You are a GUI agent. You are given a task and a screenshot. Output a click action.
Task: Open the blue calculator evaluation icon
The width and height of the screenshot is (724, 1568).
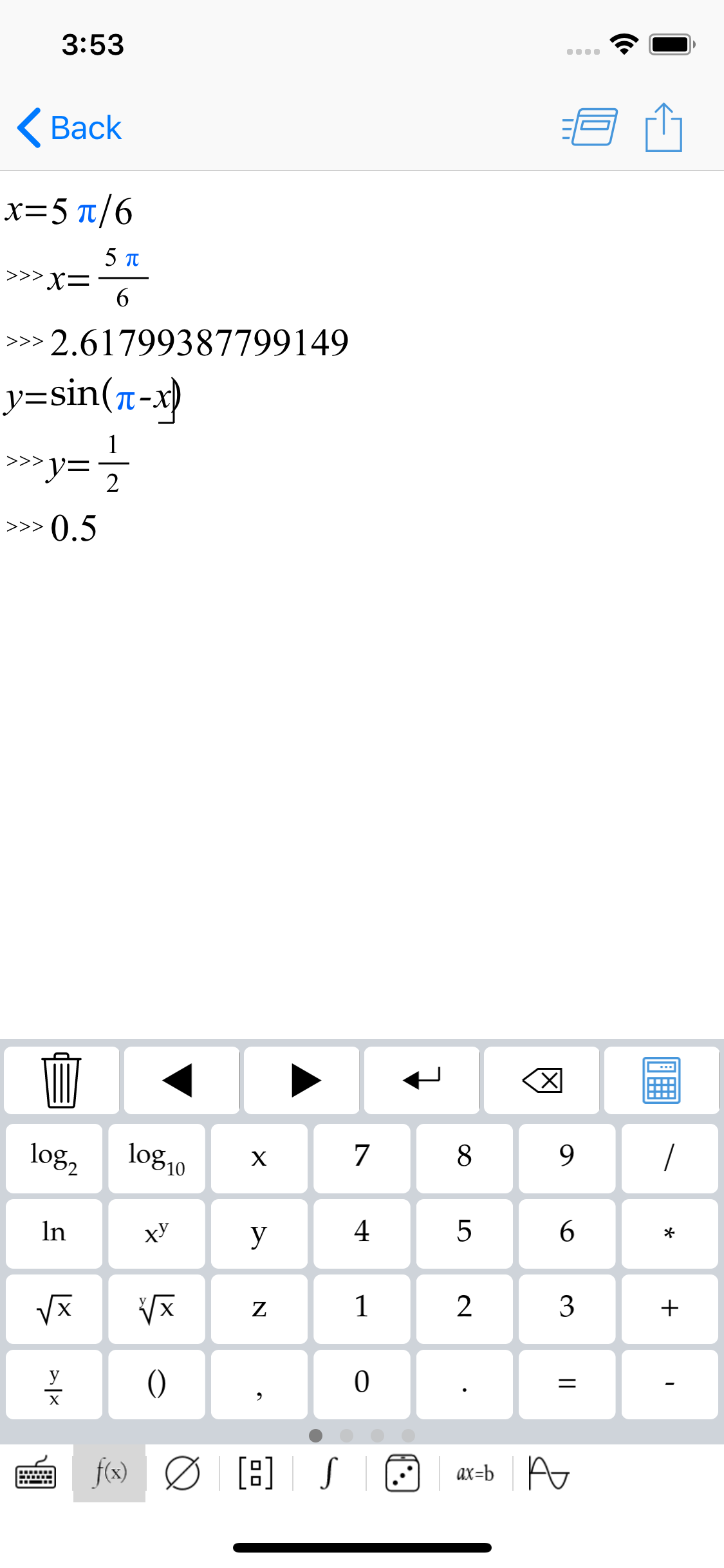(x=662, y=1080)
